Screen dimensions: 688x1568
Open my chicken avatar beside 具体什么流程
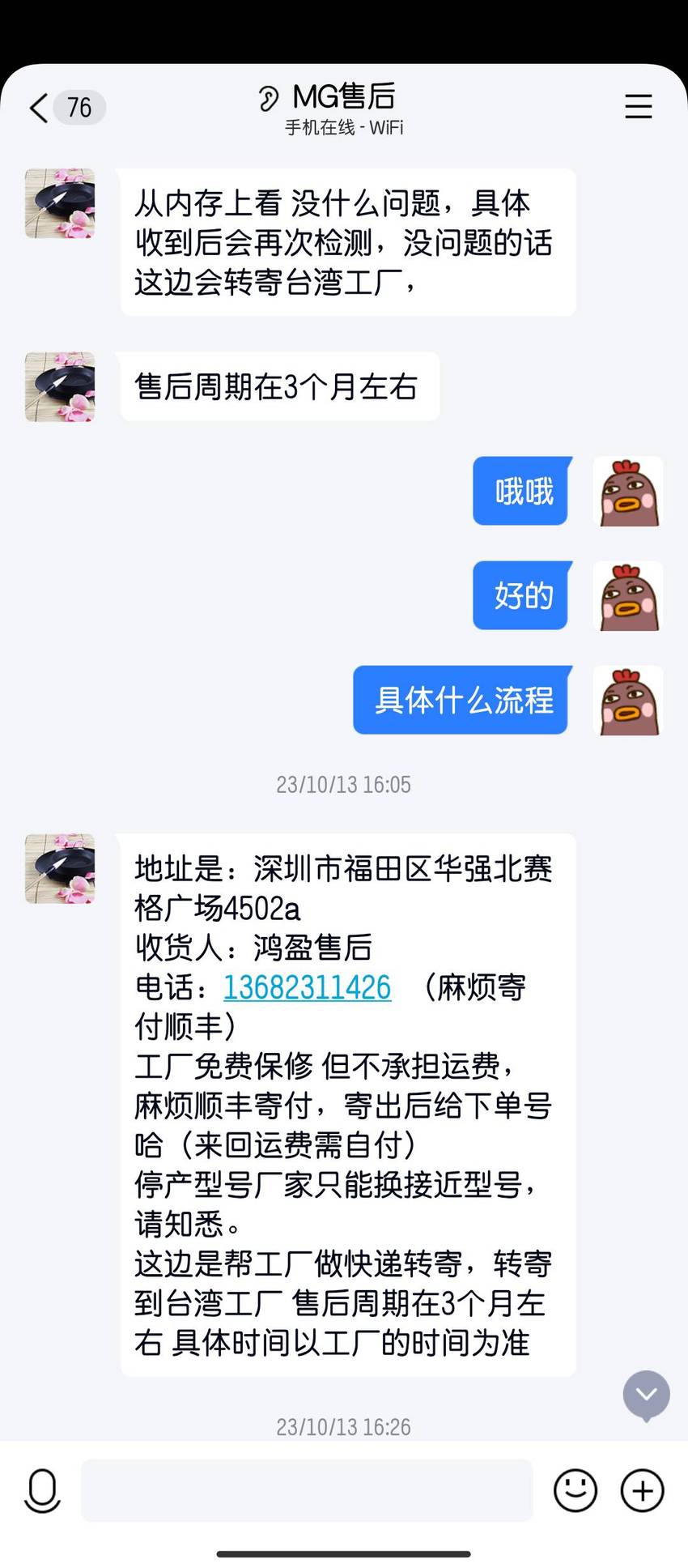[x=628, y=701]
